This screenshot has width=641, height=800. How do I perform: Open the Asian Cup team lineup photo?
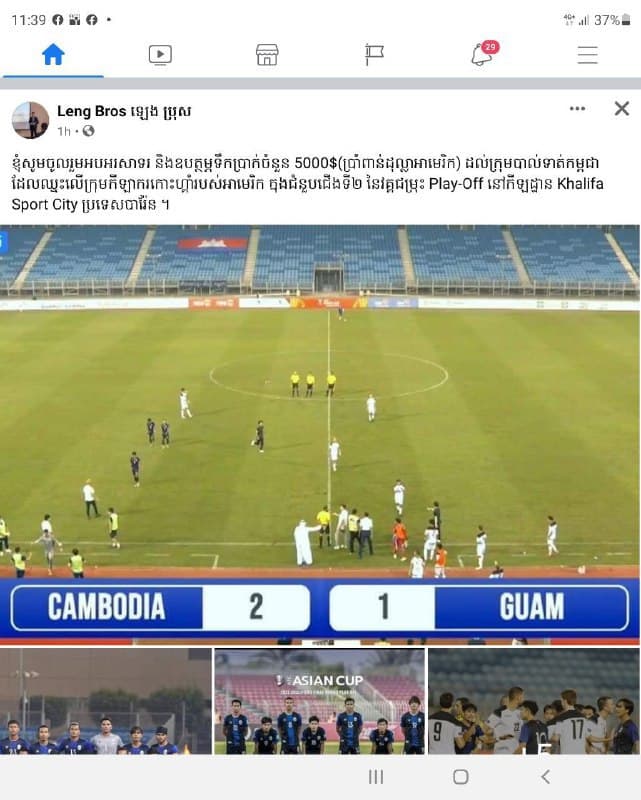click(x=319, y=700)
